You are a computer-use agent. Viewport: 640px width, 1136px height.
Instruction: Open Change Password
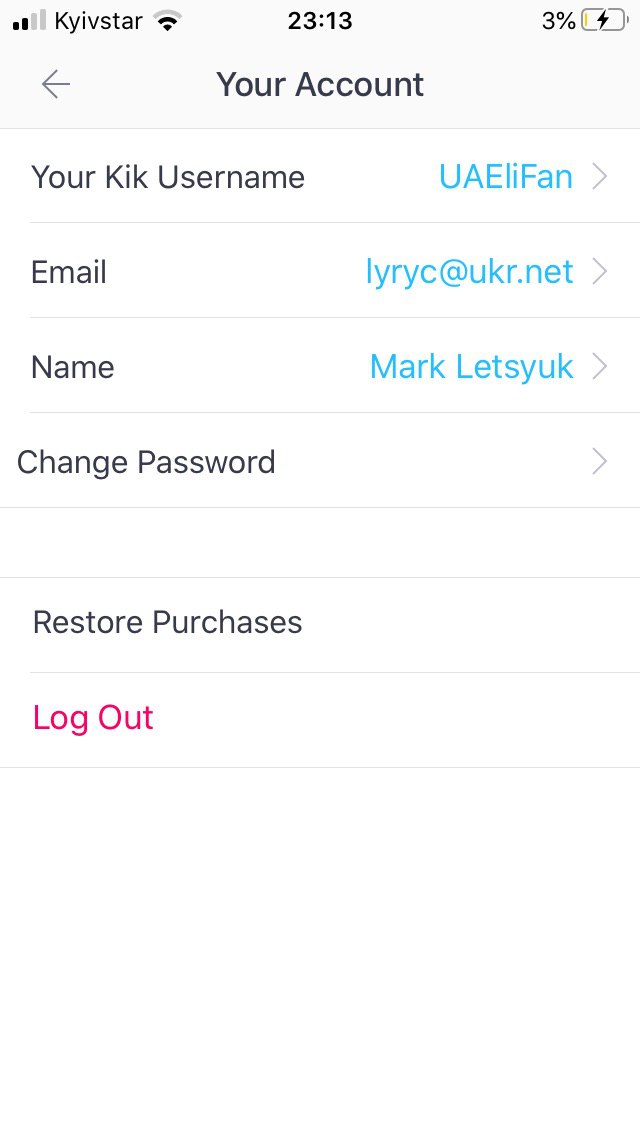tap(320, 461)
